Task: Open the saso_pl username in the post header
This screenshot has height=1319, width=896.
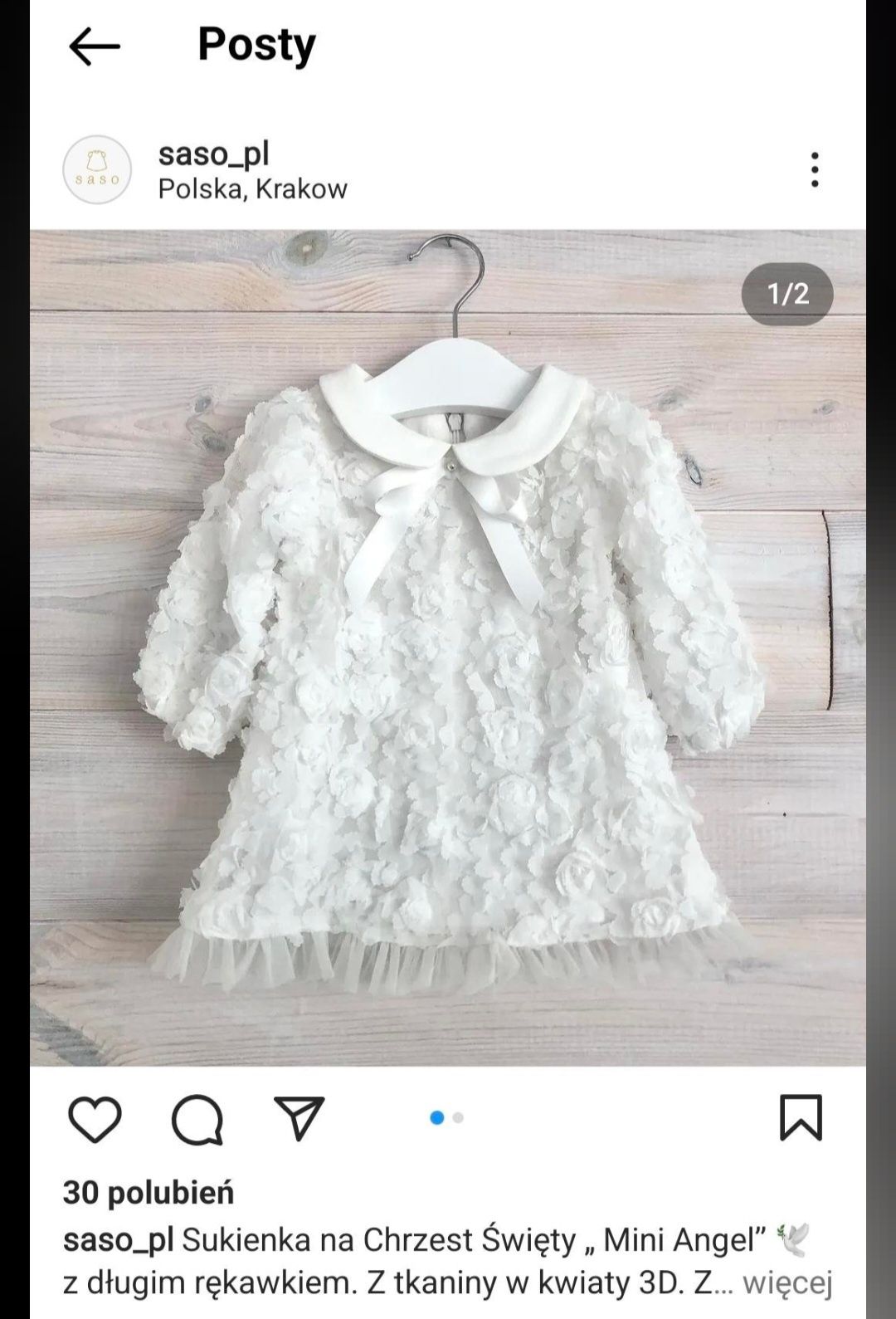Action: [213, 154]
